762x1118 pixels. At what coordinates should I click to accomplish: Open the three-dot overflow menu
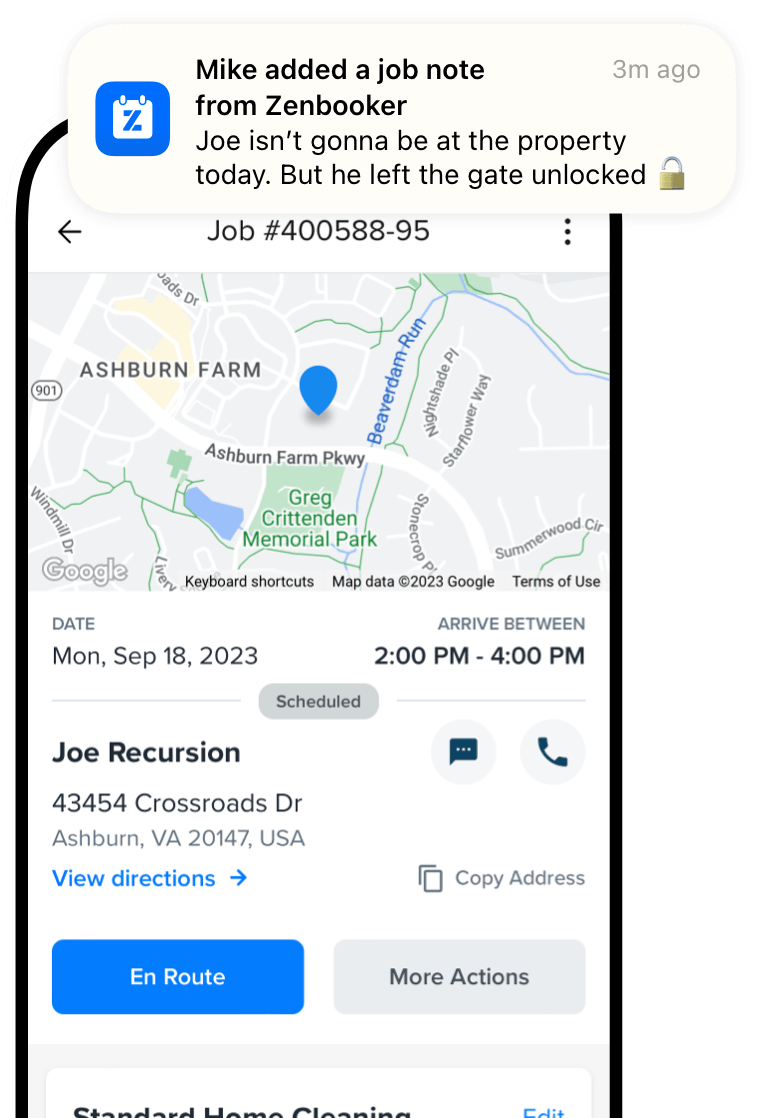(567, 231)
